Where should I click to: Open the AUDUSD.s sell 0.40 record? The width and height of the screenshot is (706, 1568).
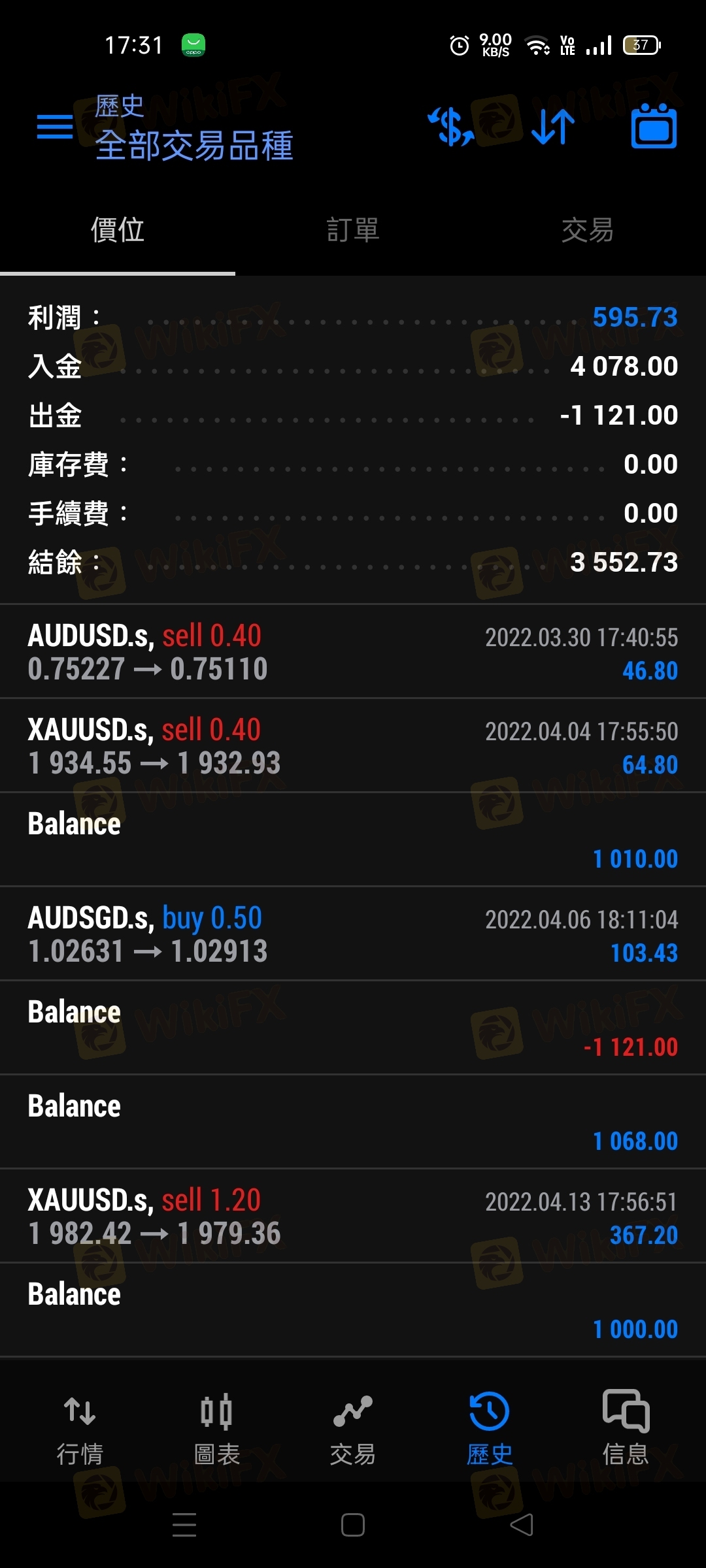click(x=353, y=652)
